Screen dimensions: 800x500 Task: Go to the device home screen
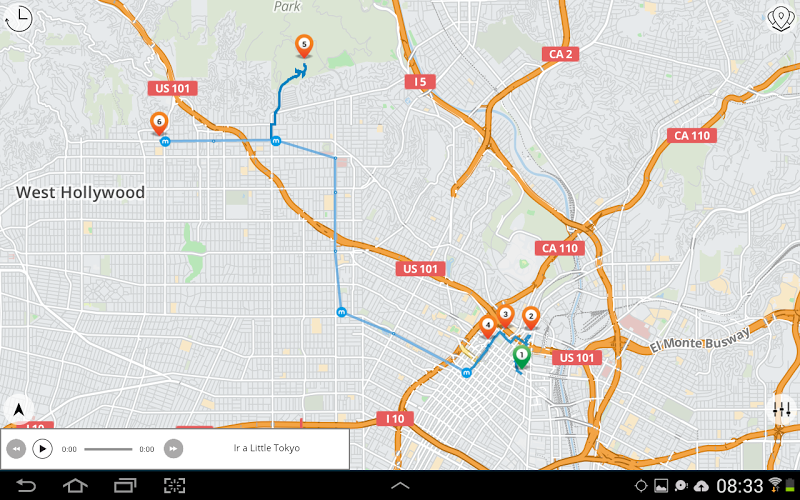click(x=75, y=486)
